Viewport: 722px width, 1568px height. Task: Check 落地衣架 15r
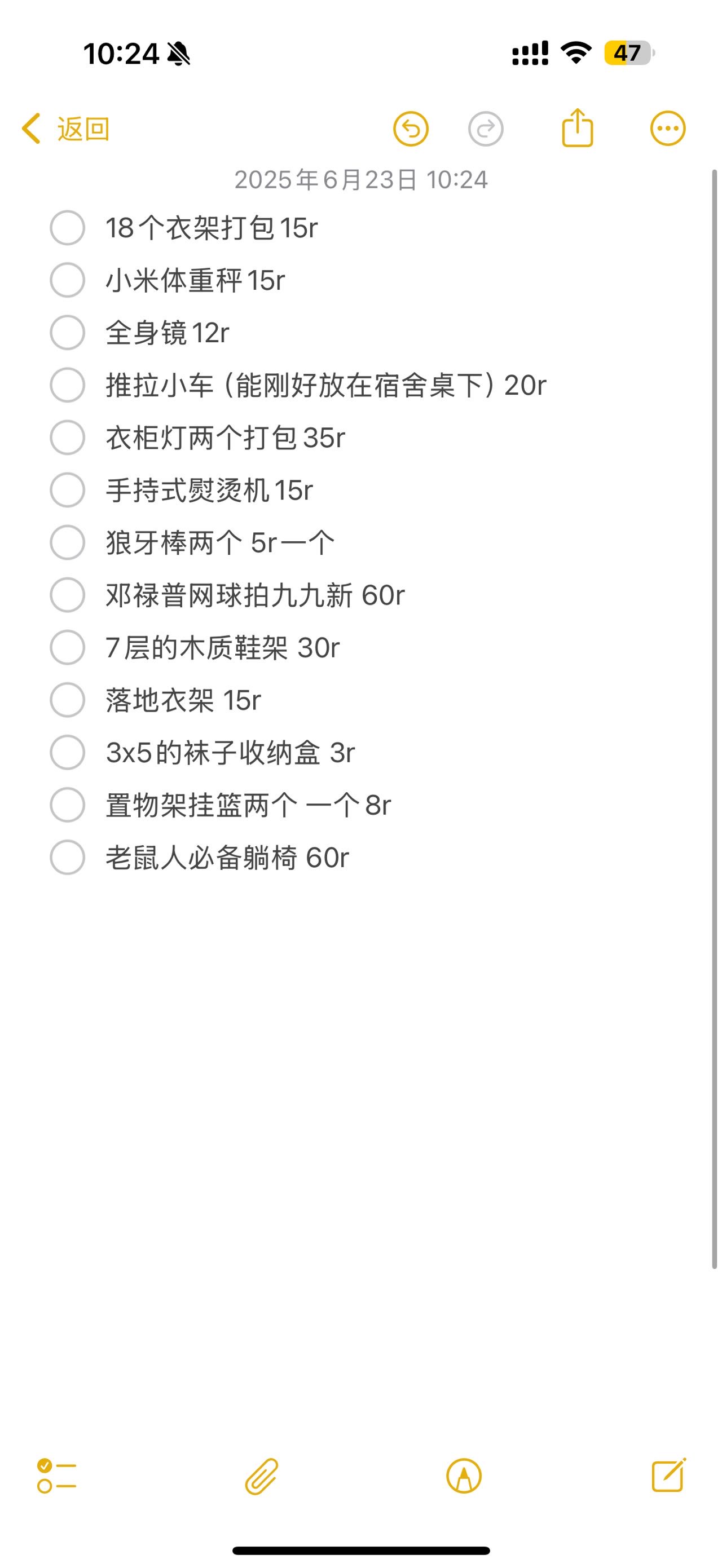click(x=67, y=700)
